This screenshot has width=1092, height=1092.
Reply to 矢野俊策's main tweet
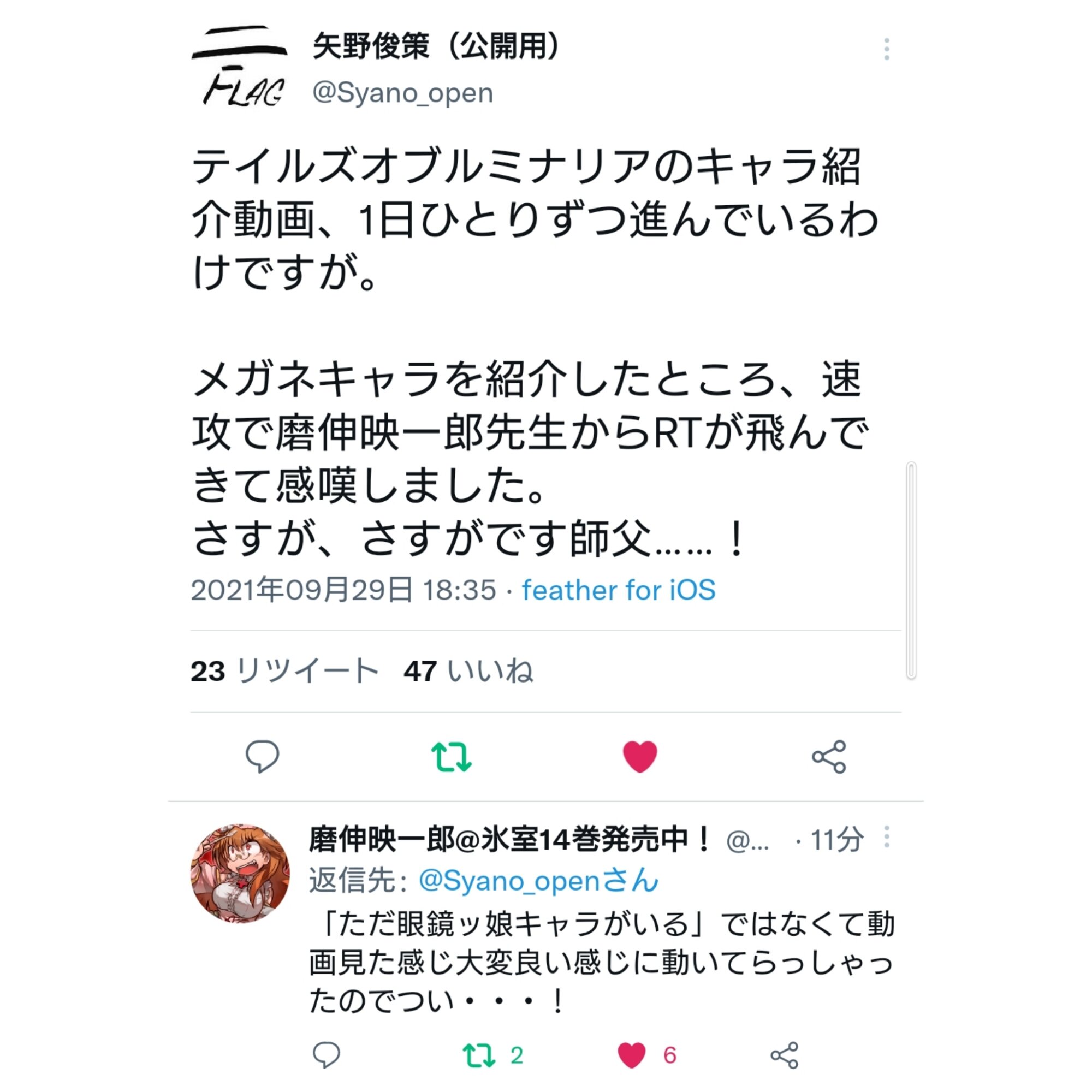pyautogui.click(x=262, y=756)
